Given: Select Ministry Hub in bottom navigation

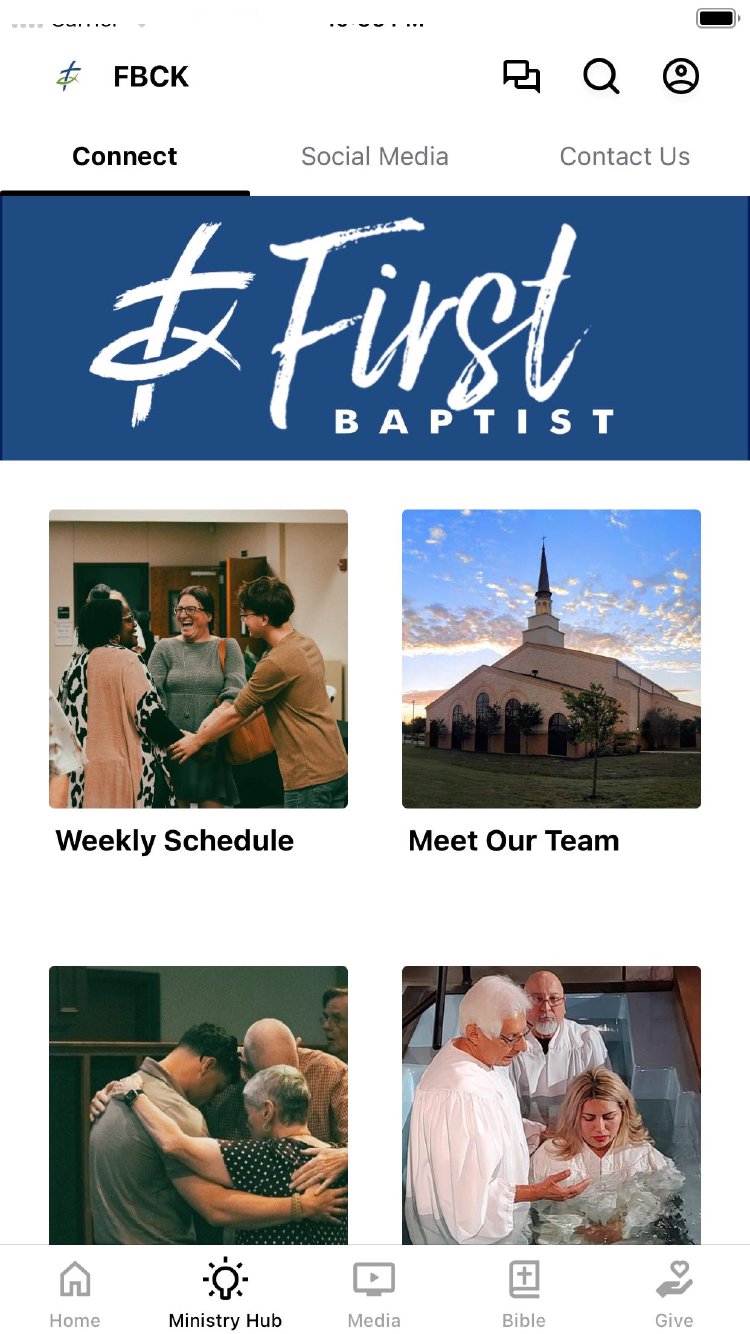Looking at the screenshot, I should click(x=225, y=1293).
